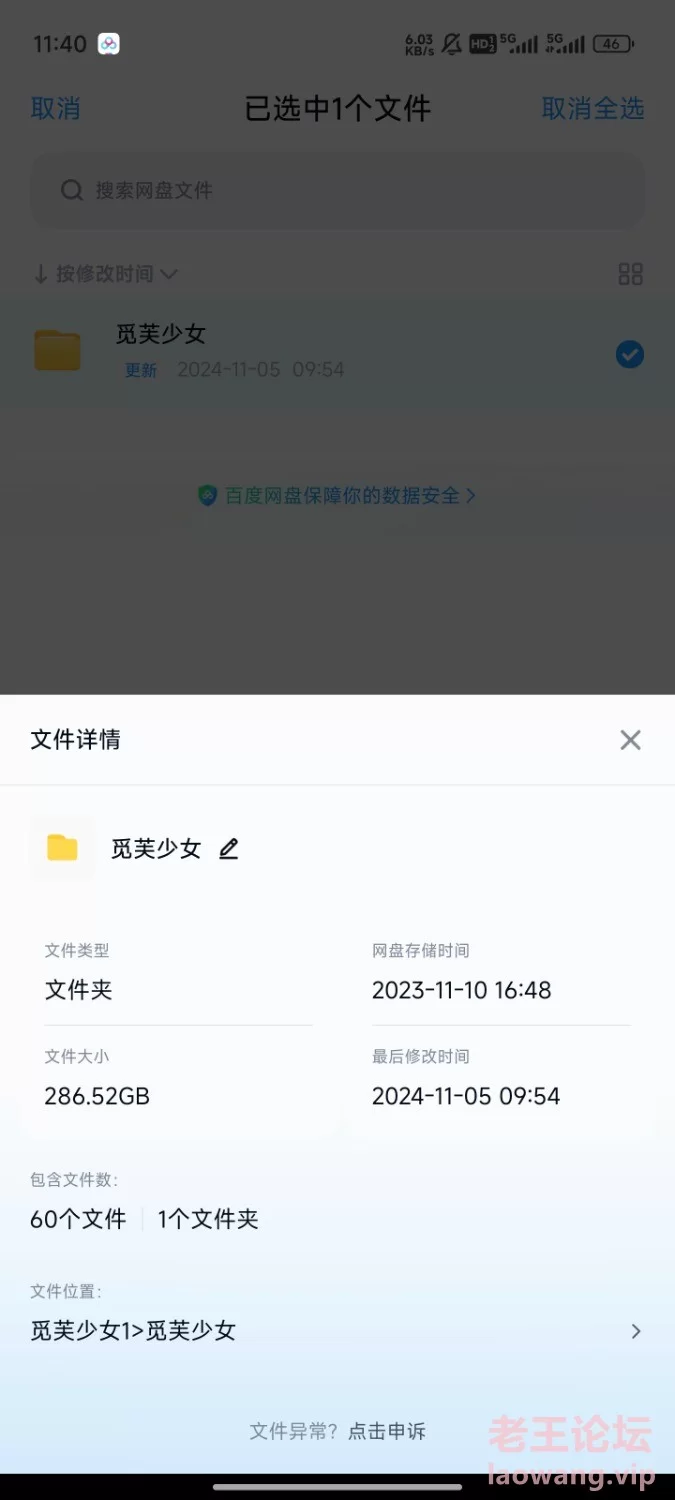Expand the 按修改时间 sort dropdown
The image size is (675, 1500).
(106, 273)
